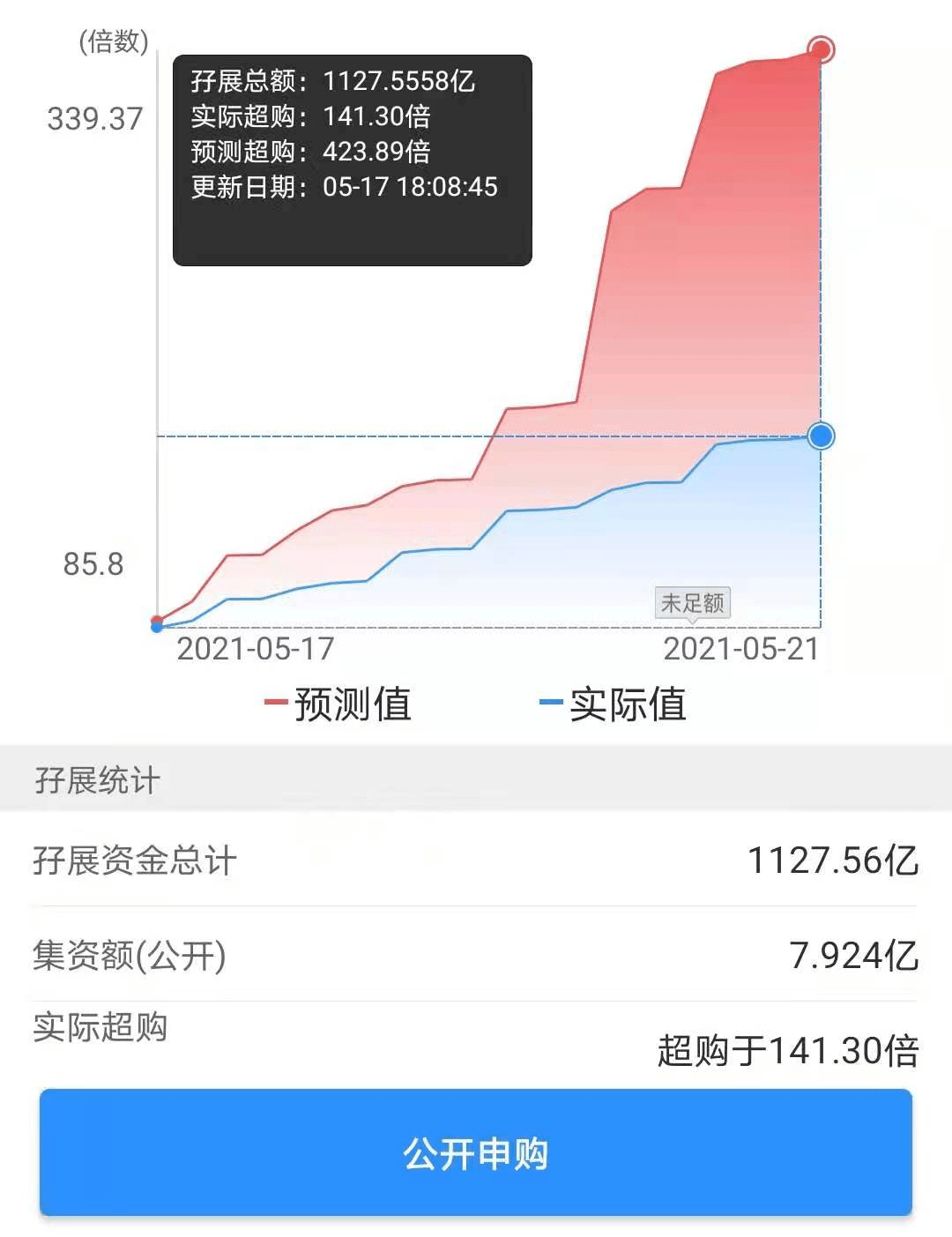Toggle the 实际值 legend series
The width and height of the screenshot is (952, 1237).
pos(614,704)
